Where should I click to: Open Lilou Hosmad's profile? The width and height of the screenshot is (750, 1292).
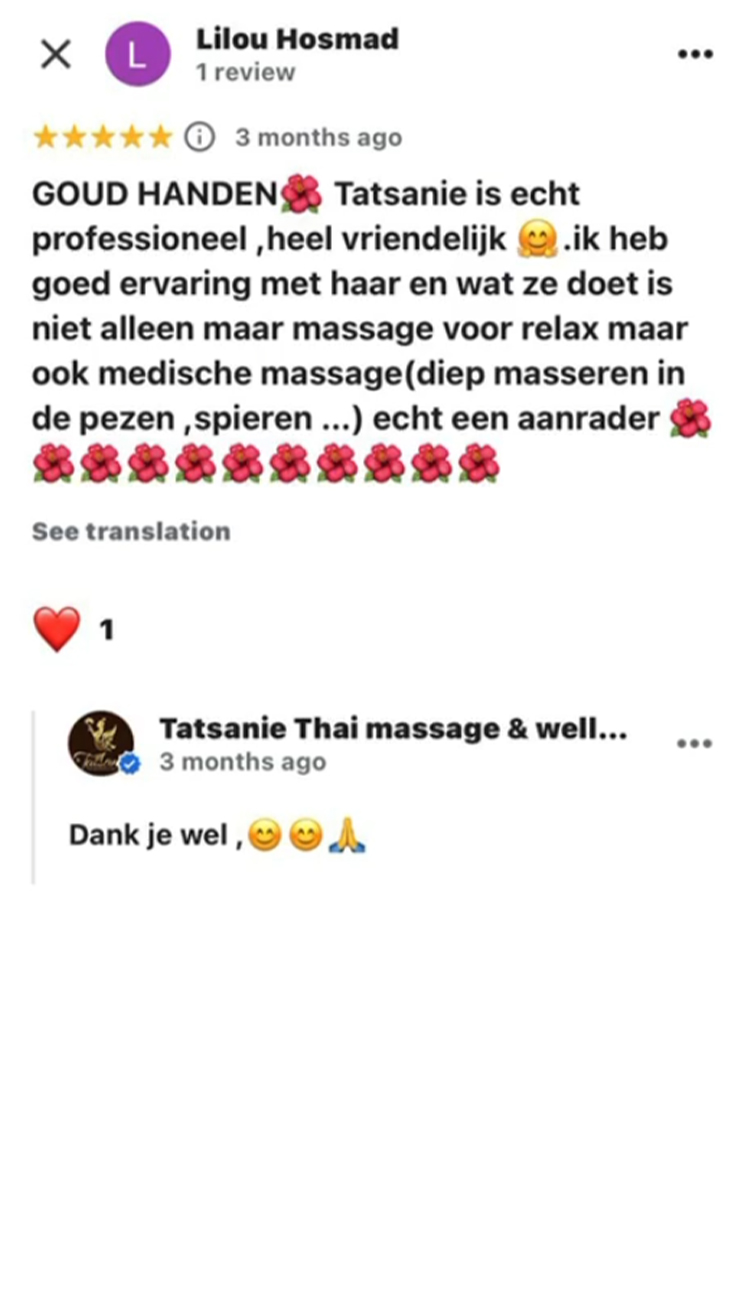(297, 40)
